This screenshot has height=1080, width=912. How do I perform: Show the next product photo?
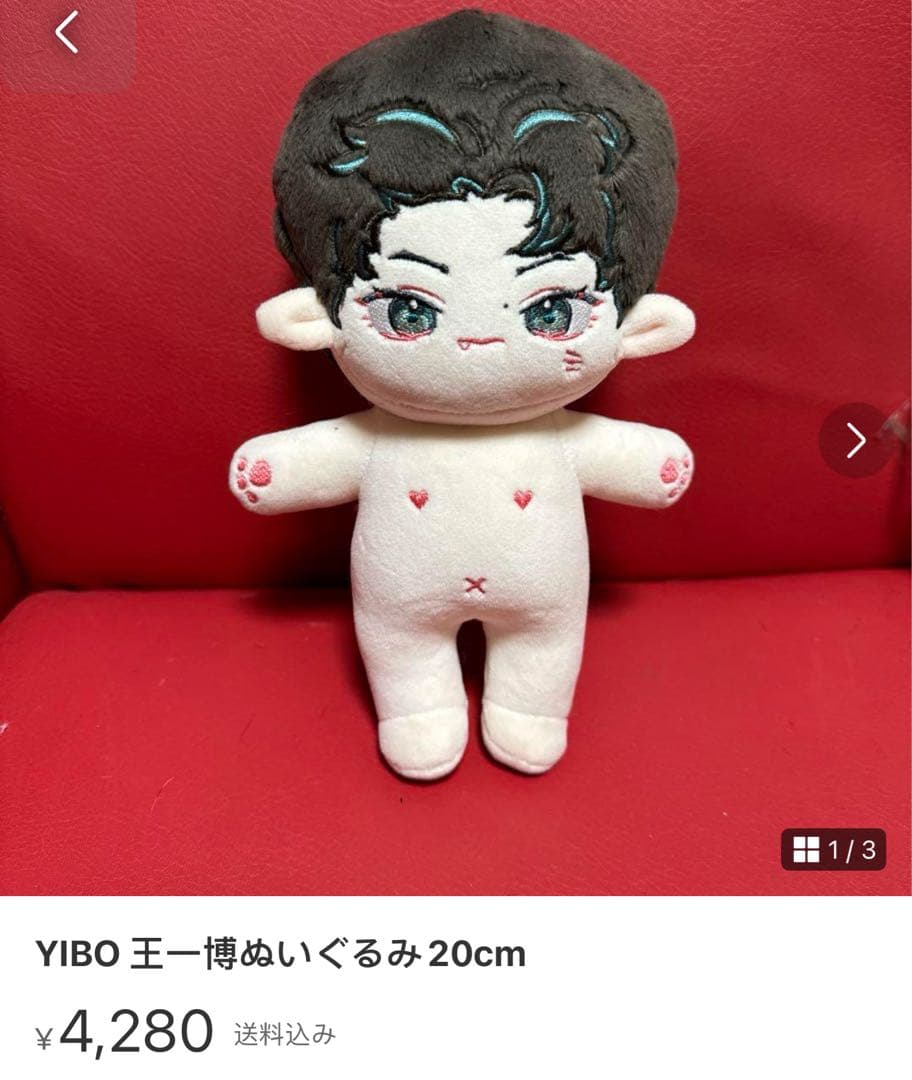(x=855, y=440)
